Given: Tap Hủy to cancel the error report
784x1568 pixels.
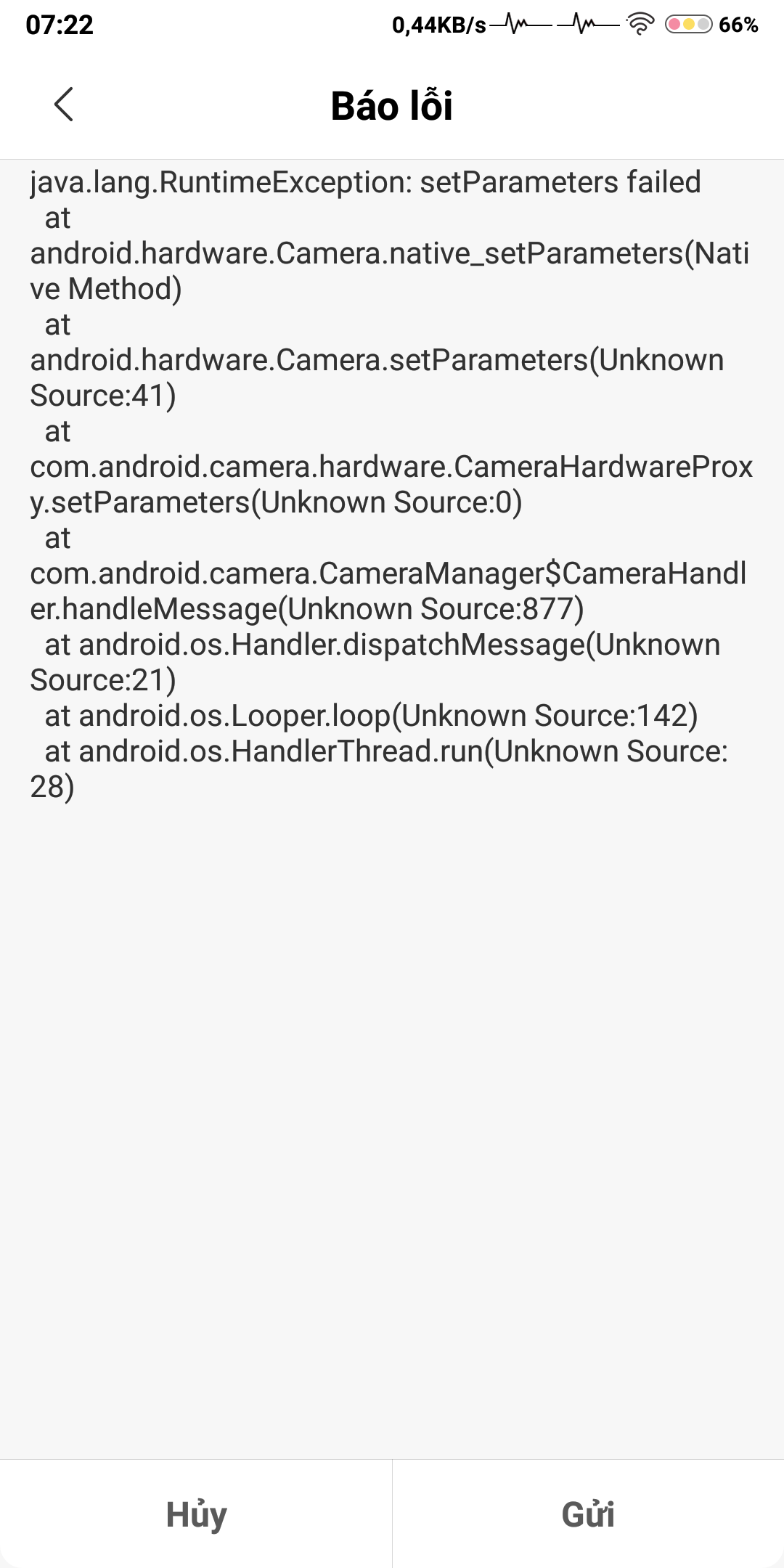Looking at the screenshot, I should [x=196, y=1514].
